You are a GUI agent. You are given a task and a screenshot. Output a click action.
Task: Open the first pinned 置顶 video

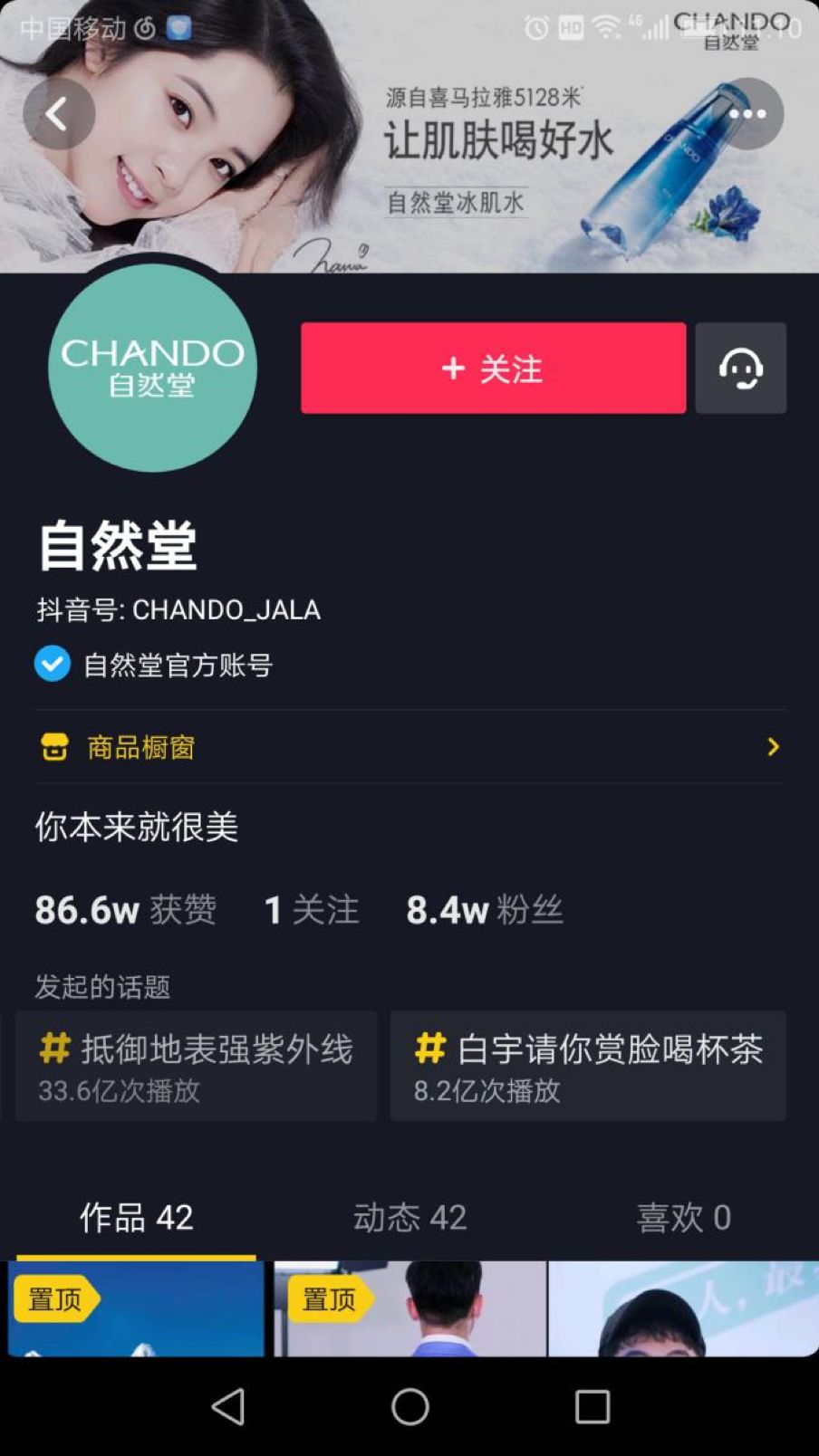pyautogui.click(x=137, y=1308)
